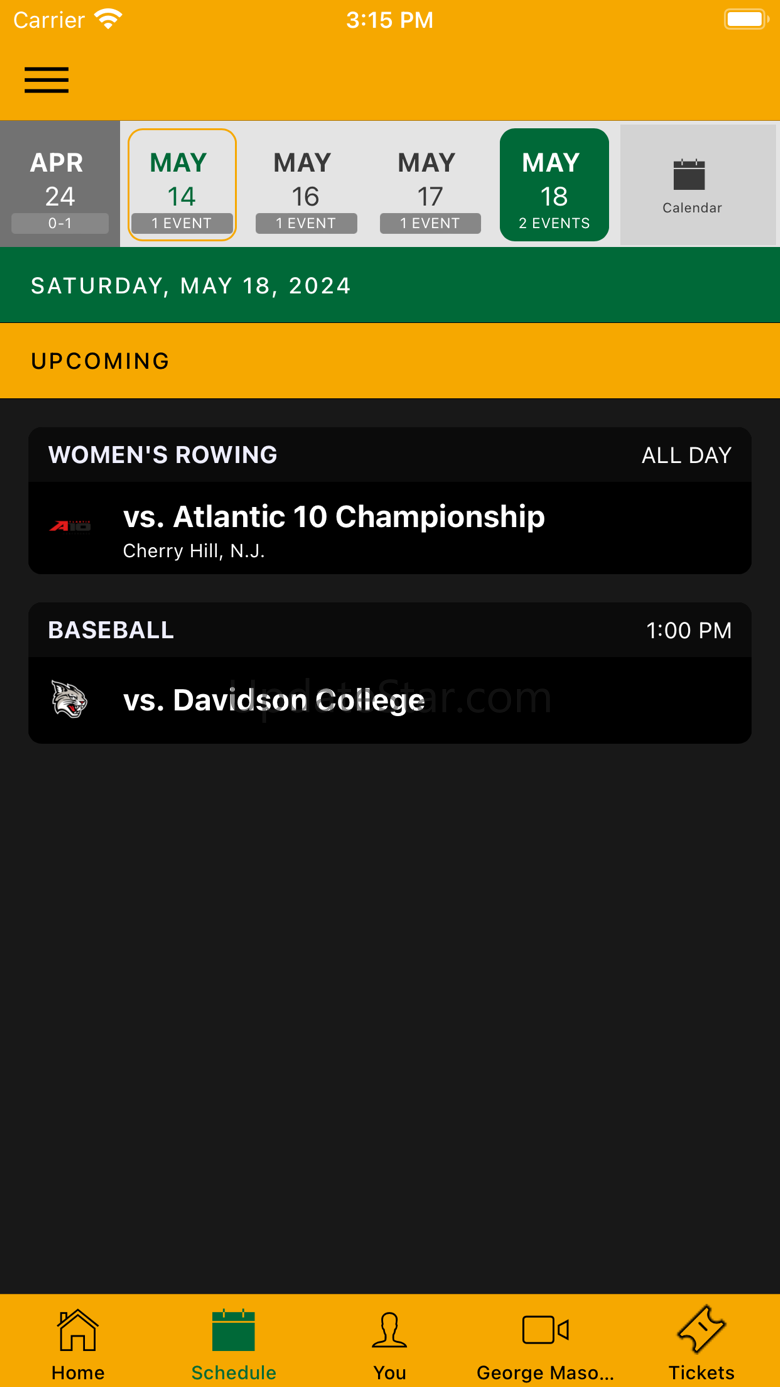Go to the Home tab
Image resolution: width=780 pixels, height=1387 pixels.
[x=78, y=1342]
